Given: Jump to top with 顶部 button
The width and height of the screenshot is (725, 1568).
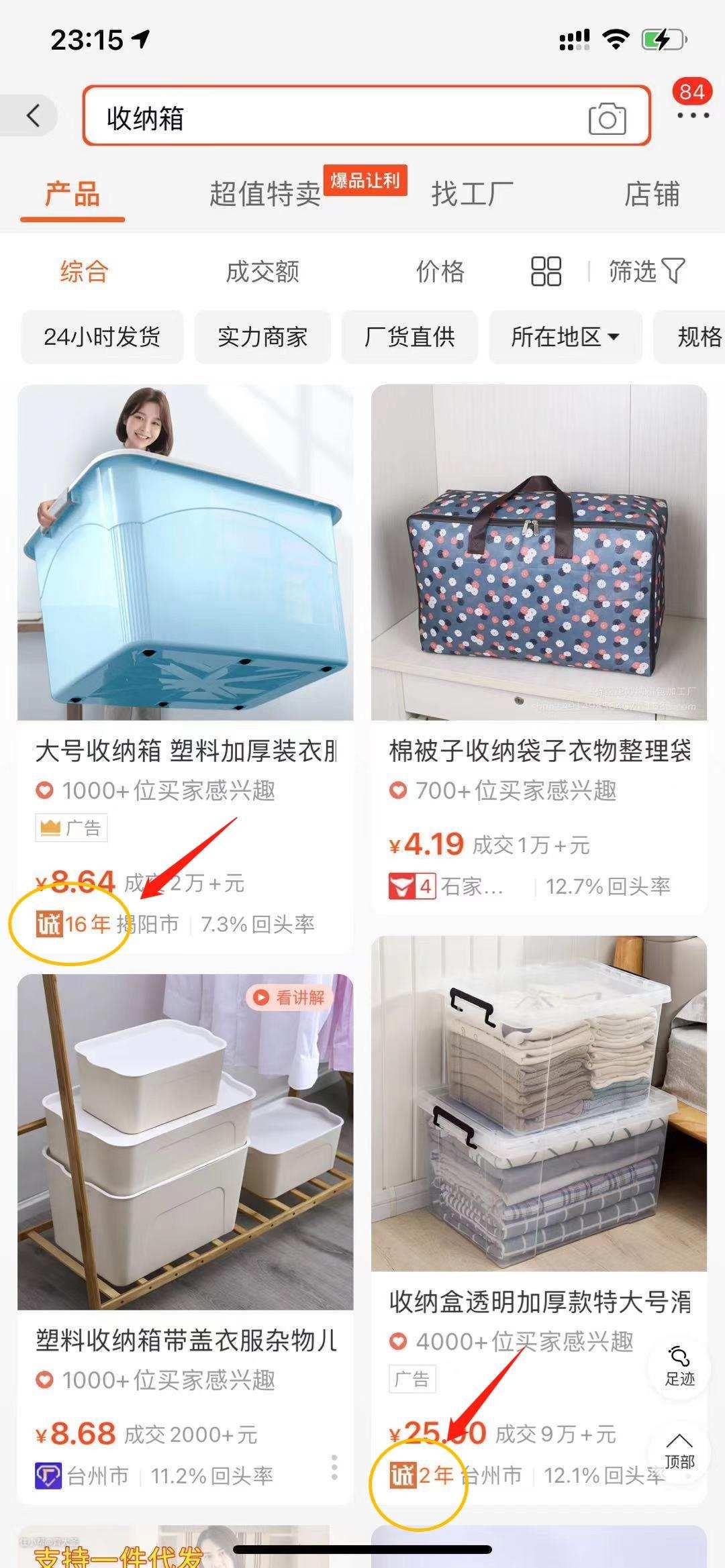Looking at the screenshot, I should 679,1451.
